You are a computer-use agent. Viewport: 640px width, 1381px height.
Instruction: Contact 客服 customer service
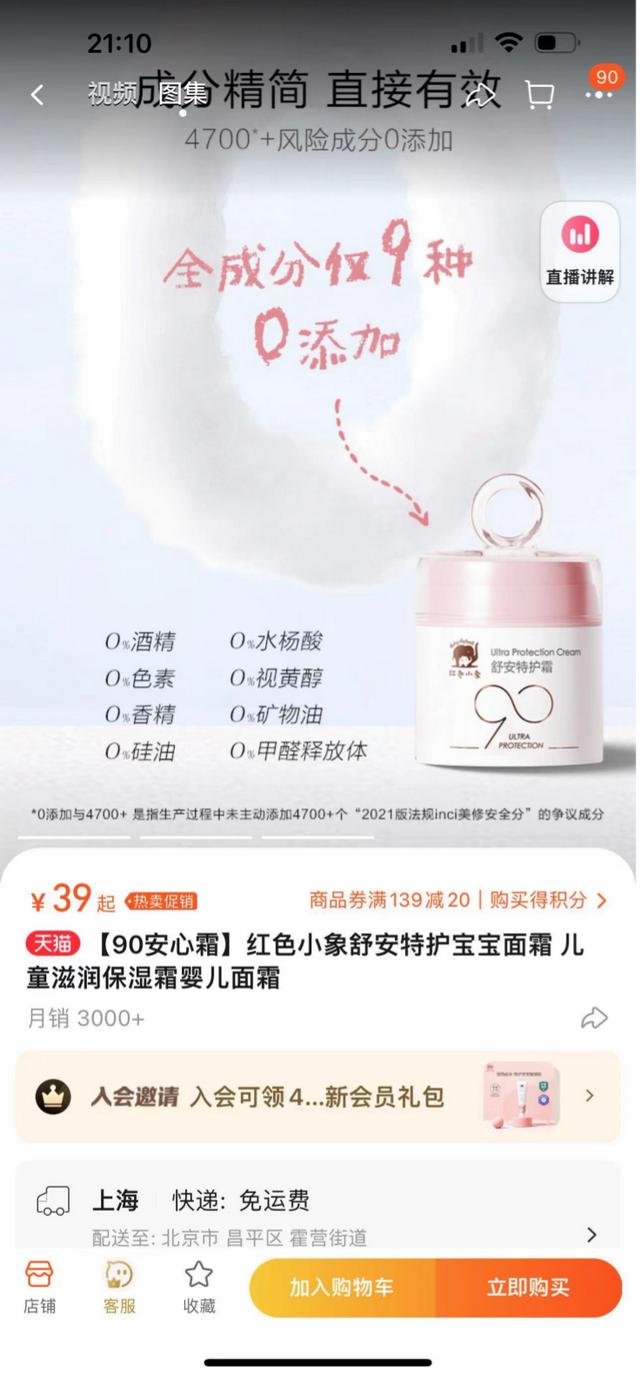coord(119,1288)
